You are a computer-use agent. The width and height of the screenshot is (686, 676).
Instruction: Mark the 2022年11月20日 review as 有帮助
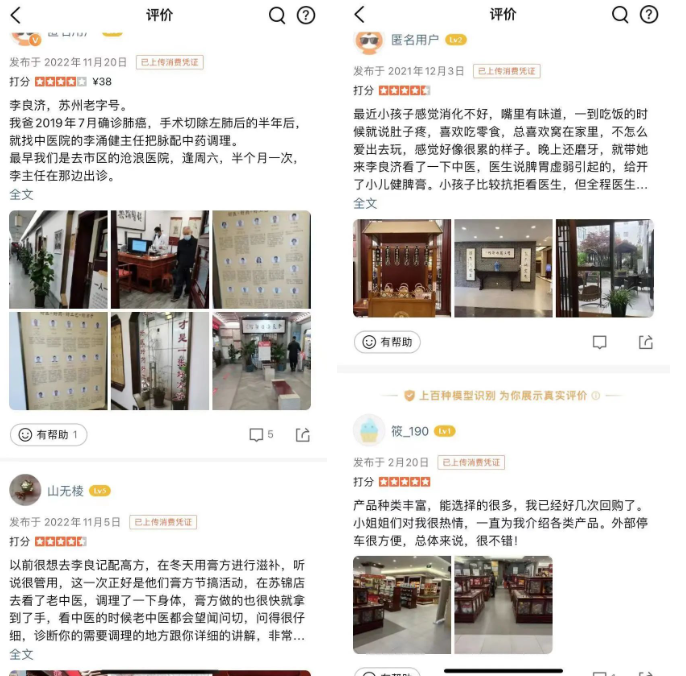pyautogui.click(x=49, y=435)
